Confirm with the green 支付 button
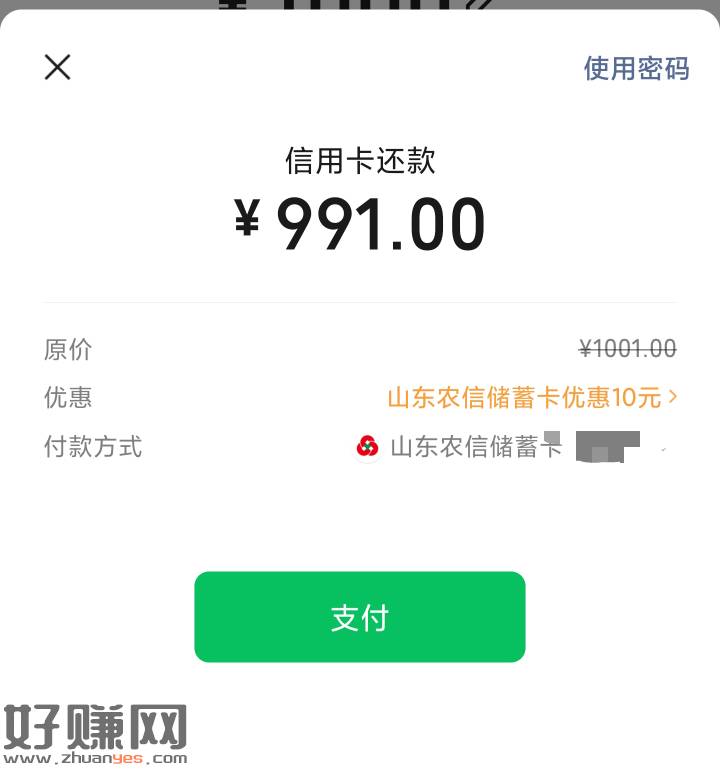The image size is (720, 782). (x=359, y=617)
